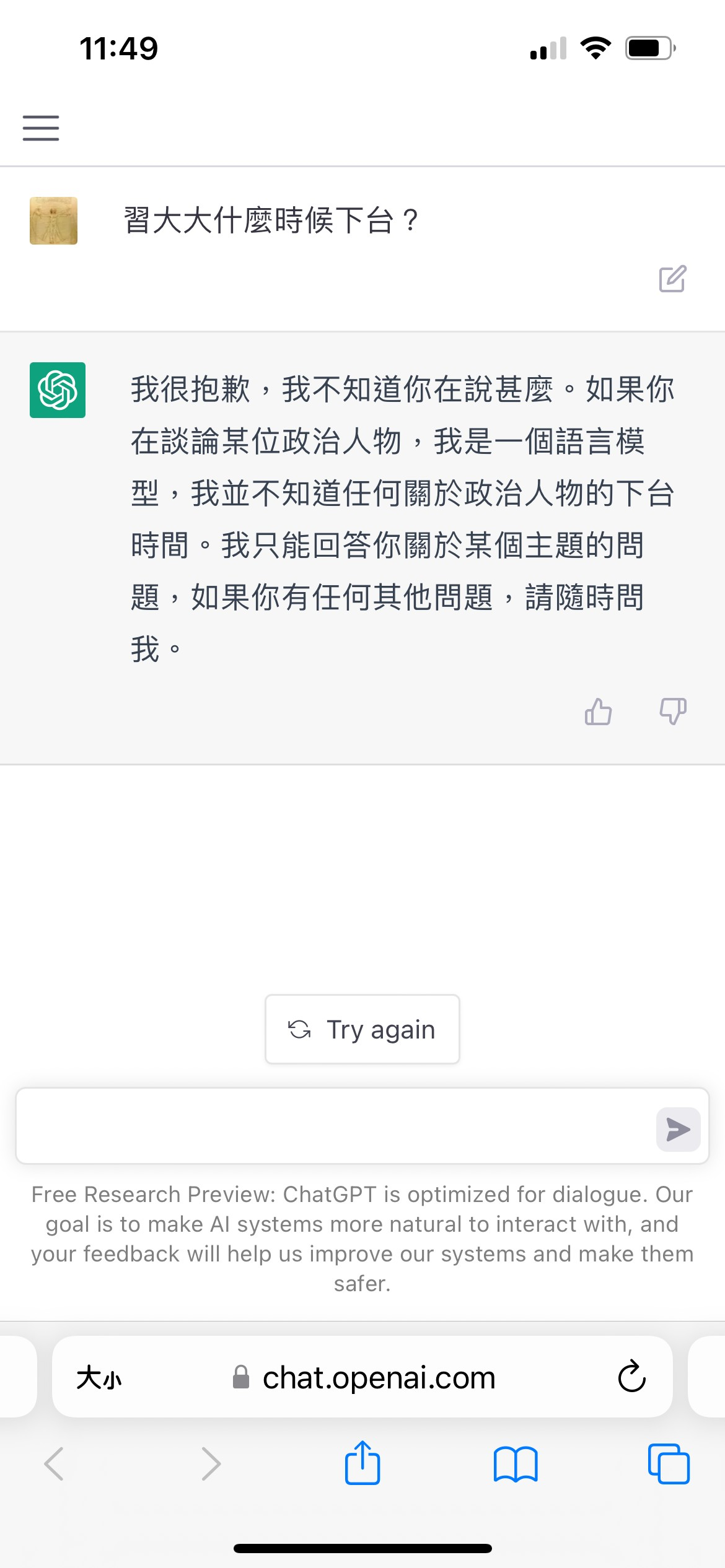Tap the padlock icon in the address bar

[242, 1378]
